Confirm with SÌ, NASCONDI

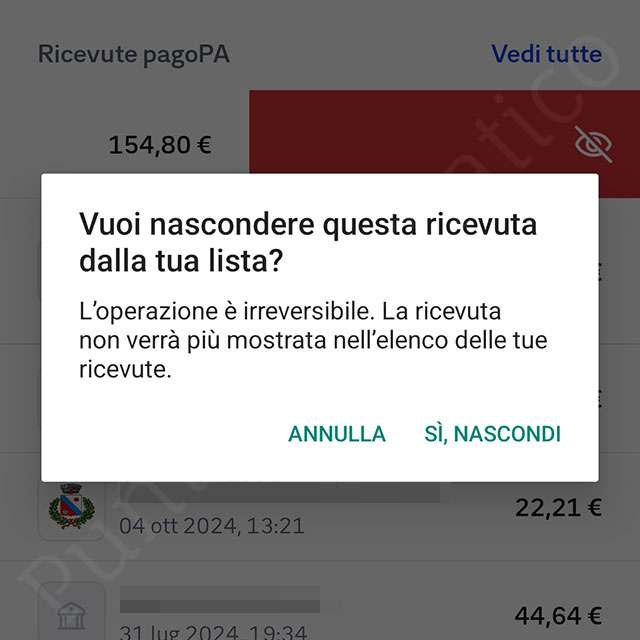tap(492, 434)
